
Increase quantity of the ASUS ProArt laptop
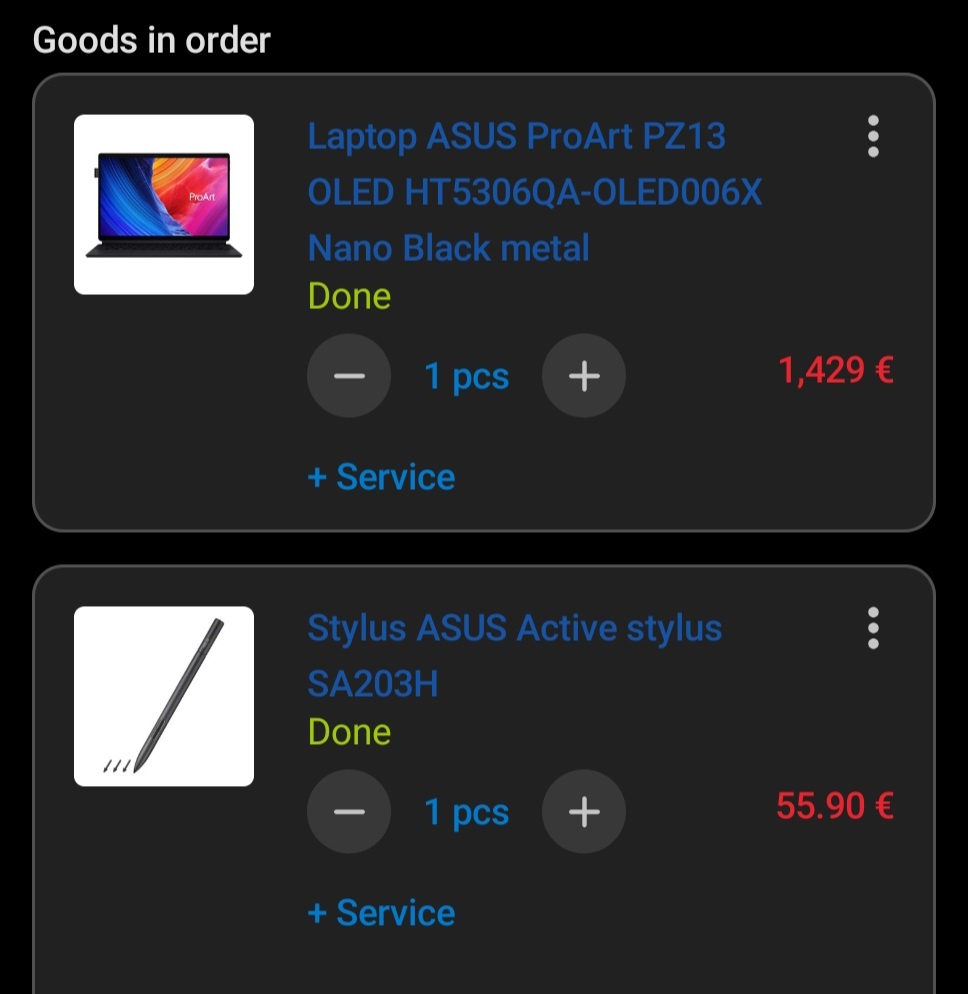pyautogui.click(x=584, y=375)
